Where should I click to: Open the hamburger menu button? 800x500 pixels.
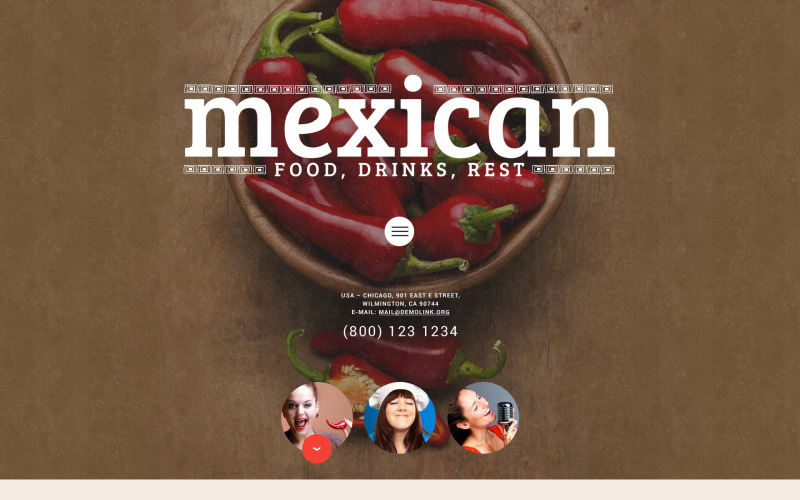(400, 231)
